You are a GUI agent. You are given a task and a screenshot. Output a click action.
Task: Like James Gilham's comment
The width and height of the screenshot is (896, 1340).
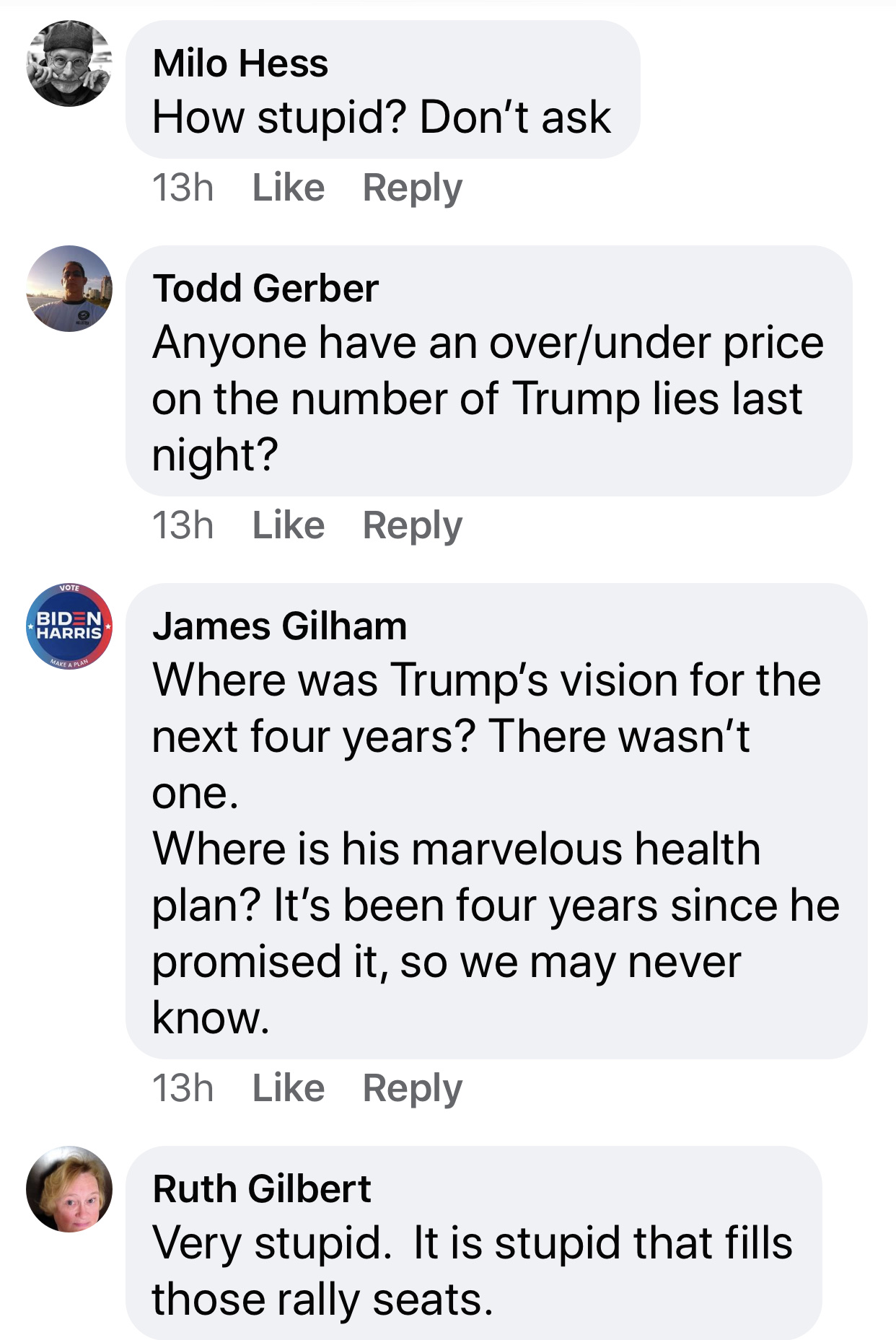288,1087
